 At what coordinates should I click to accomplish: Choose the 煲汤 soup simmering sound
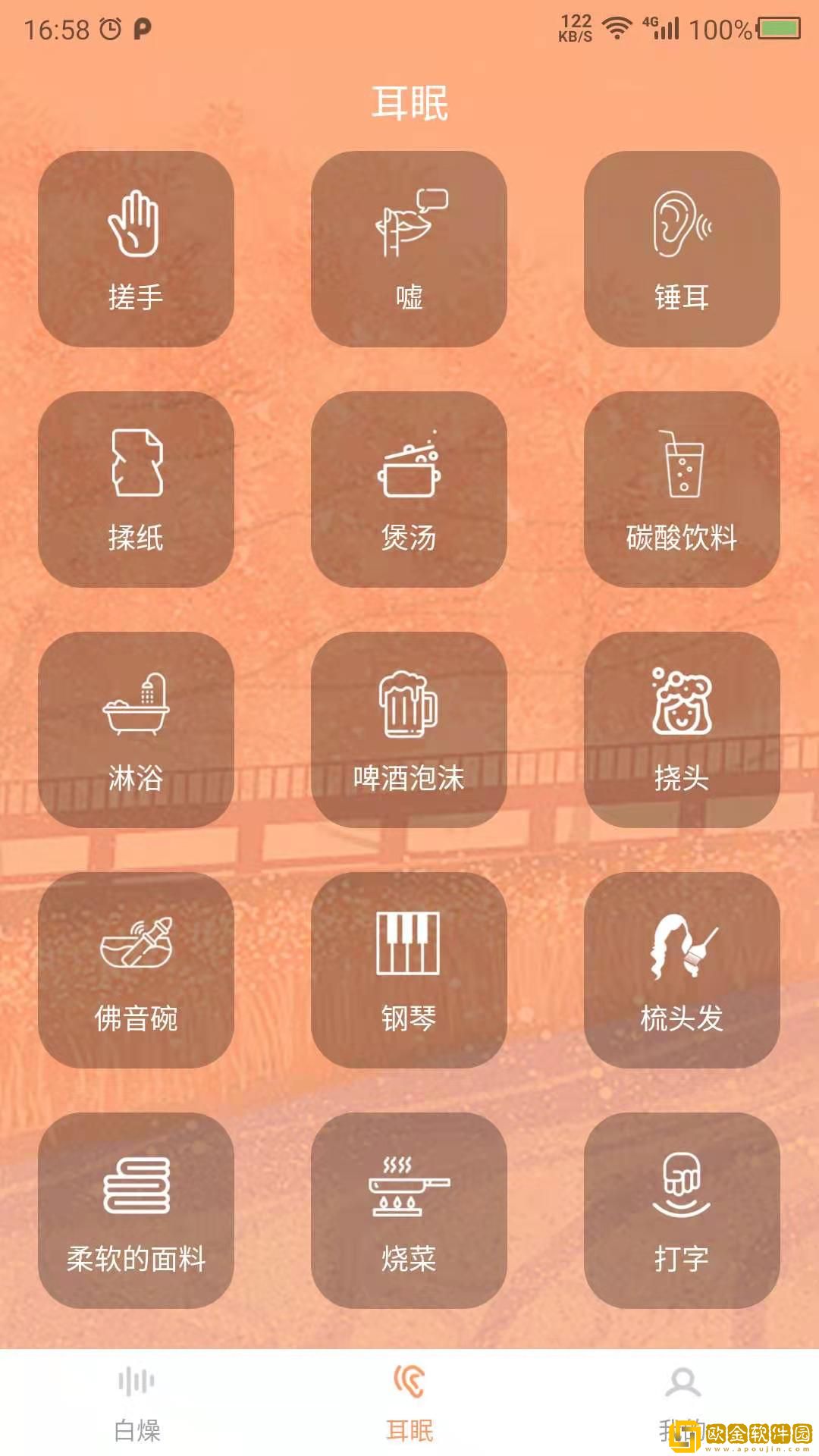[x=409, y=489]
